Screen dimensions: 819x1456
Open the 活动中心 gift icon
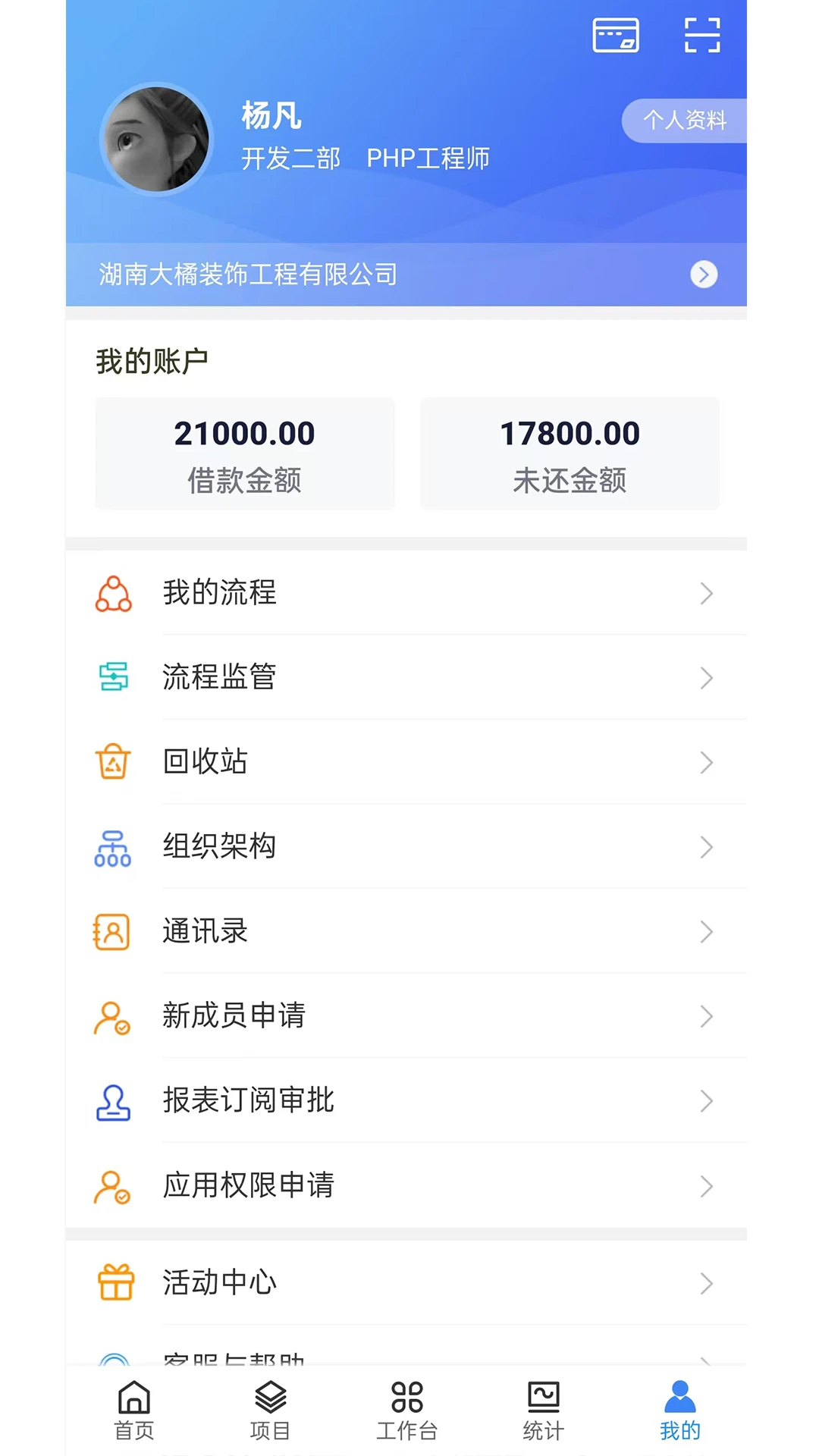pyautogui.click(x=115, y=1282)
